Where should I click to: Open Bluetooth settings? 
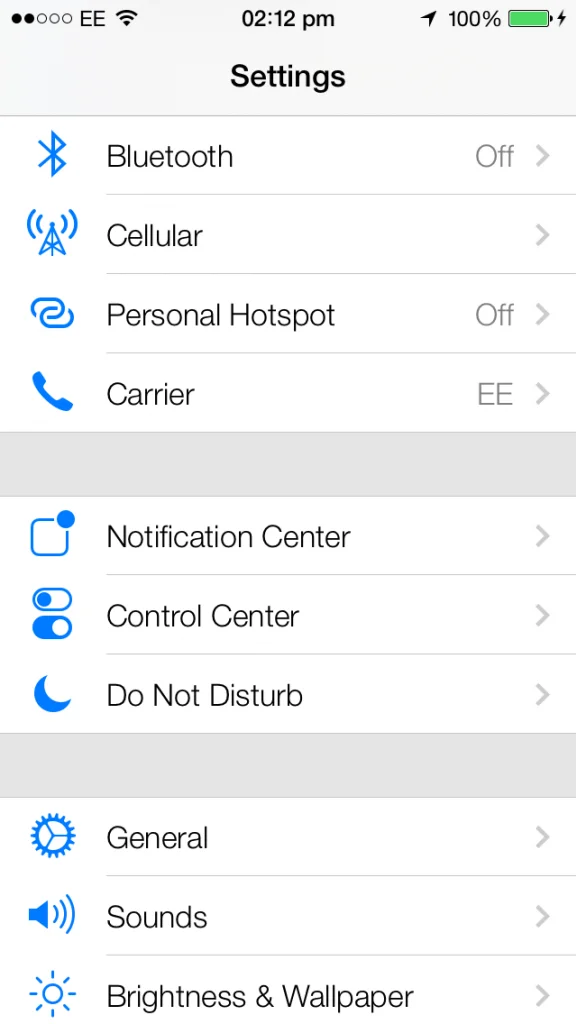tap(288, 156)
